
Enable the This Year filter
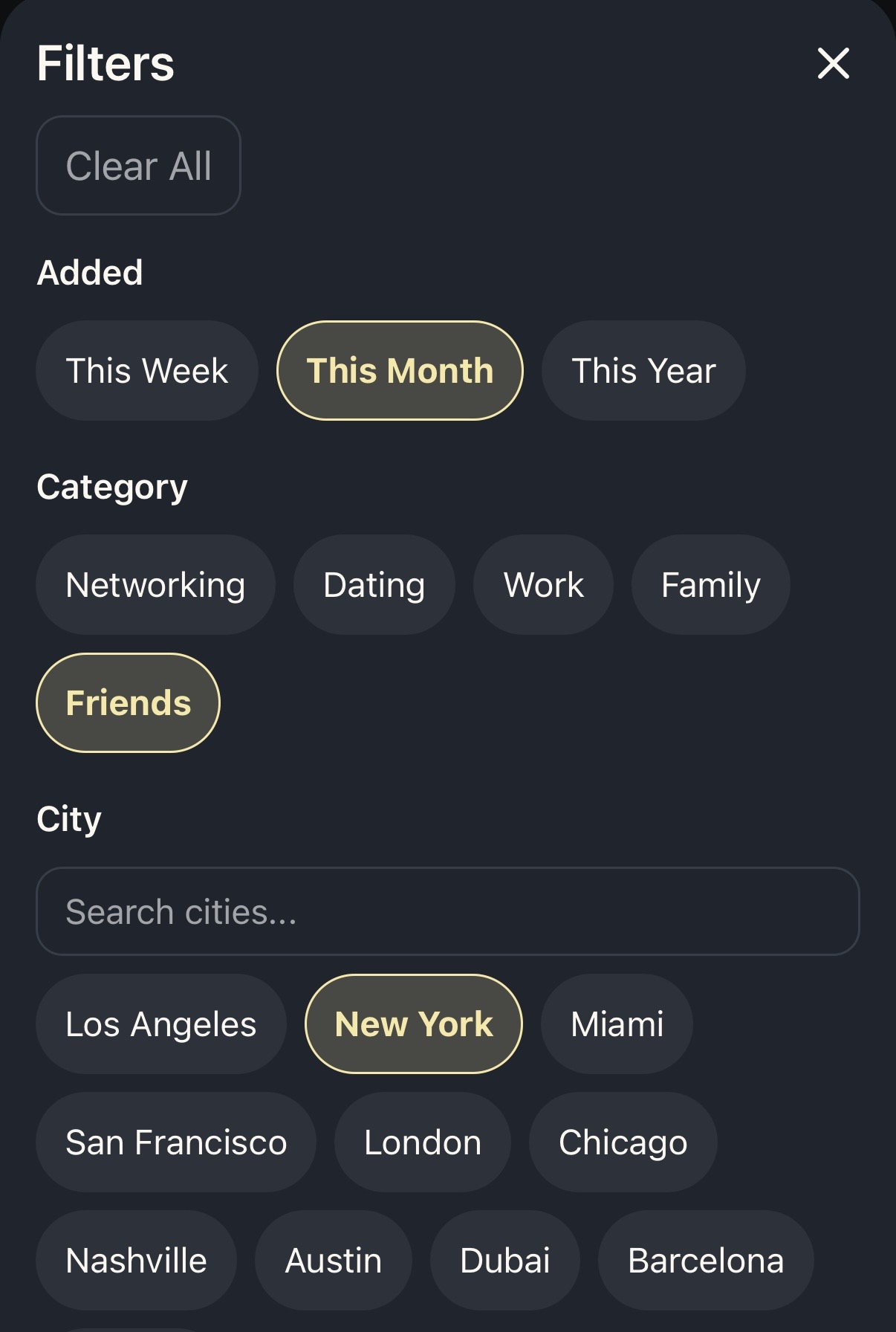point(643,369)
